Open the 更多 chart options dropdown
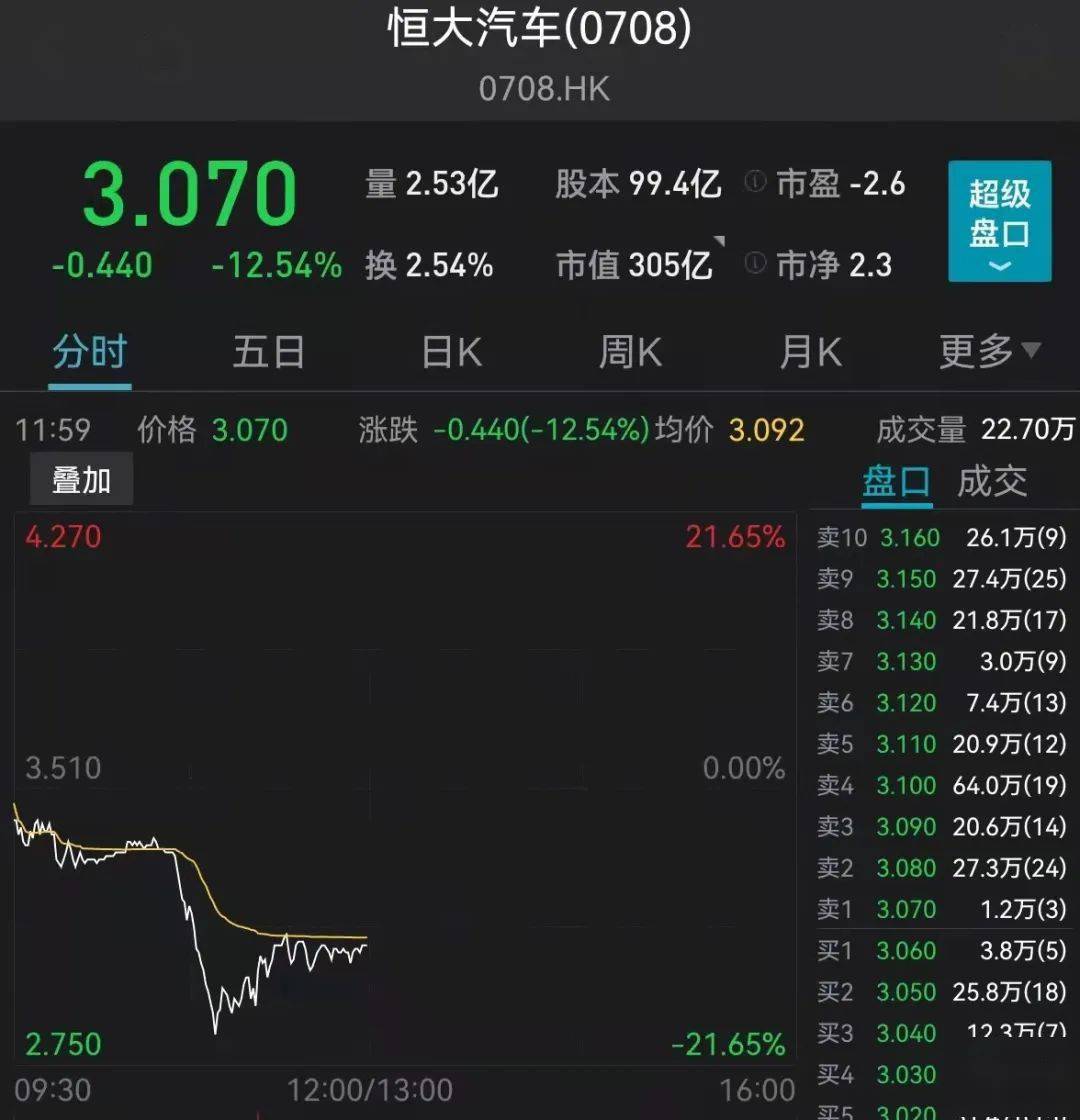This screenshot has width=1080, height=1120. 989,352
